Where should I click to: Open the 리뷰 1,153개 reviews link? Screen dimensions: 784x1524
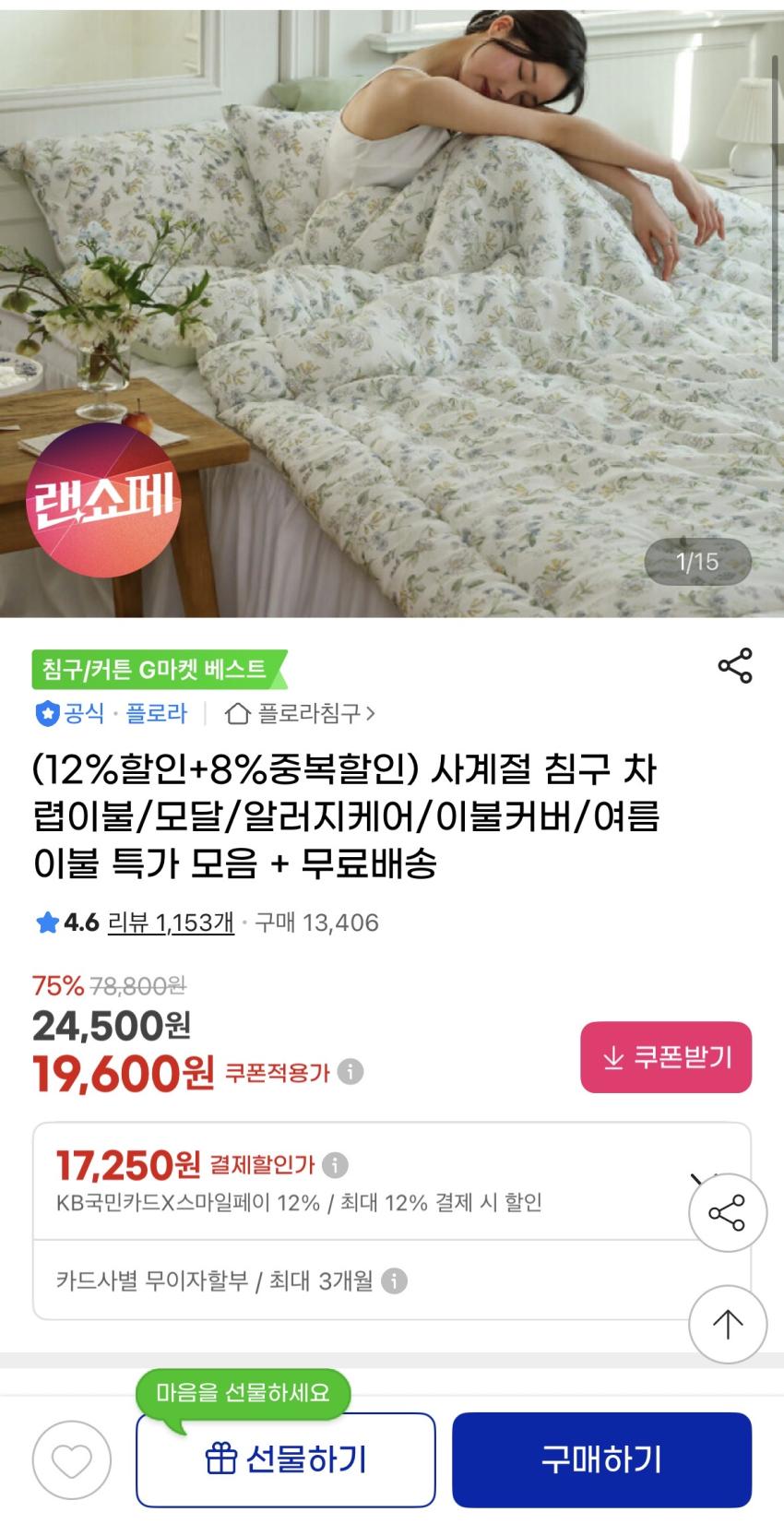(x=171, y=923)
